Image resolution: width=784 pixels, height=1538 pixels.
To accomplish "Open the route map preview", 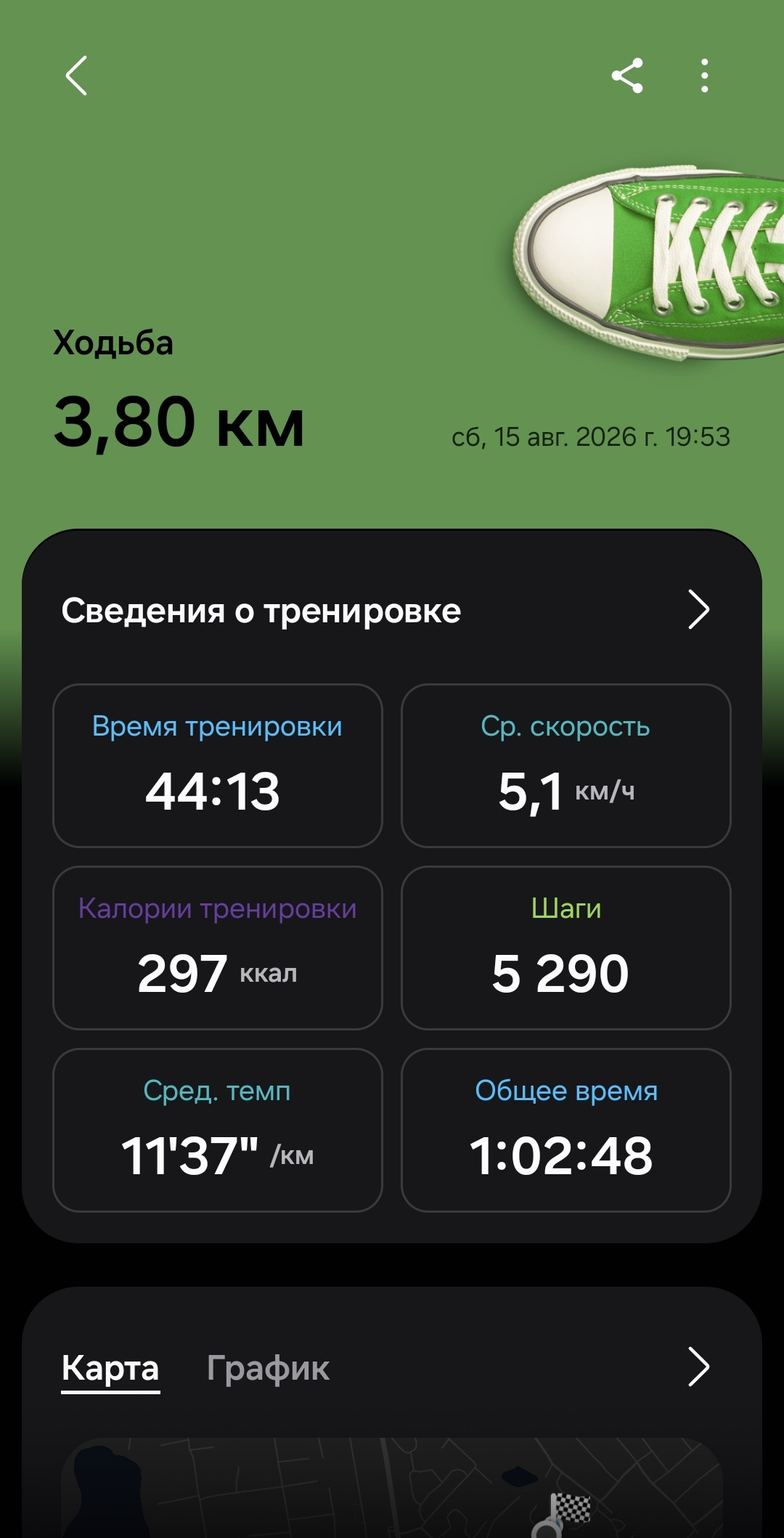I will 392,1487.
